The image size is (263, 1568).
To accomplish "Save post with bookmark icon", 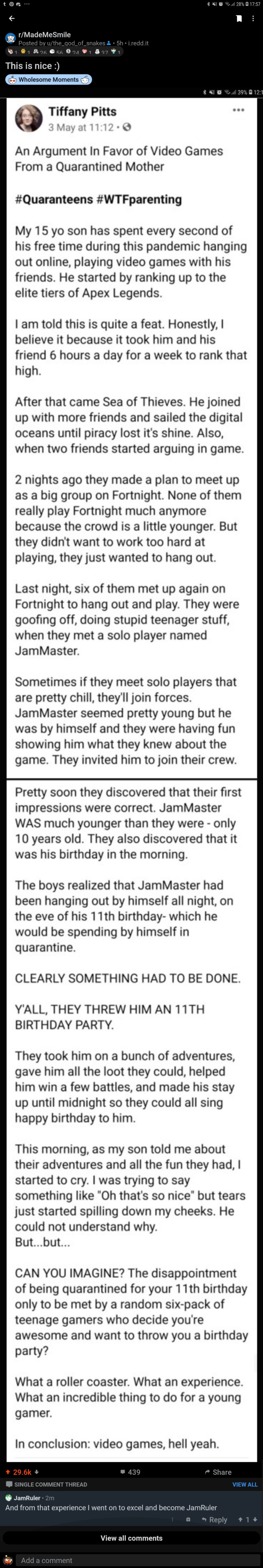I will (239, 18).
